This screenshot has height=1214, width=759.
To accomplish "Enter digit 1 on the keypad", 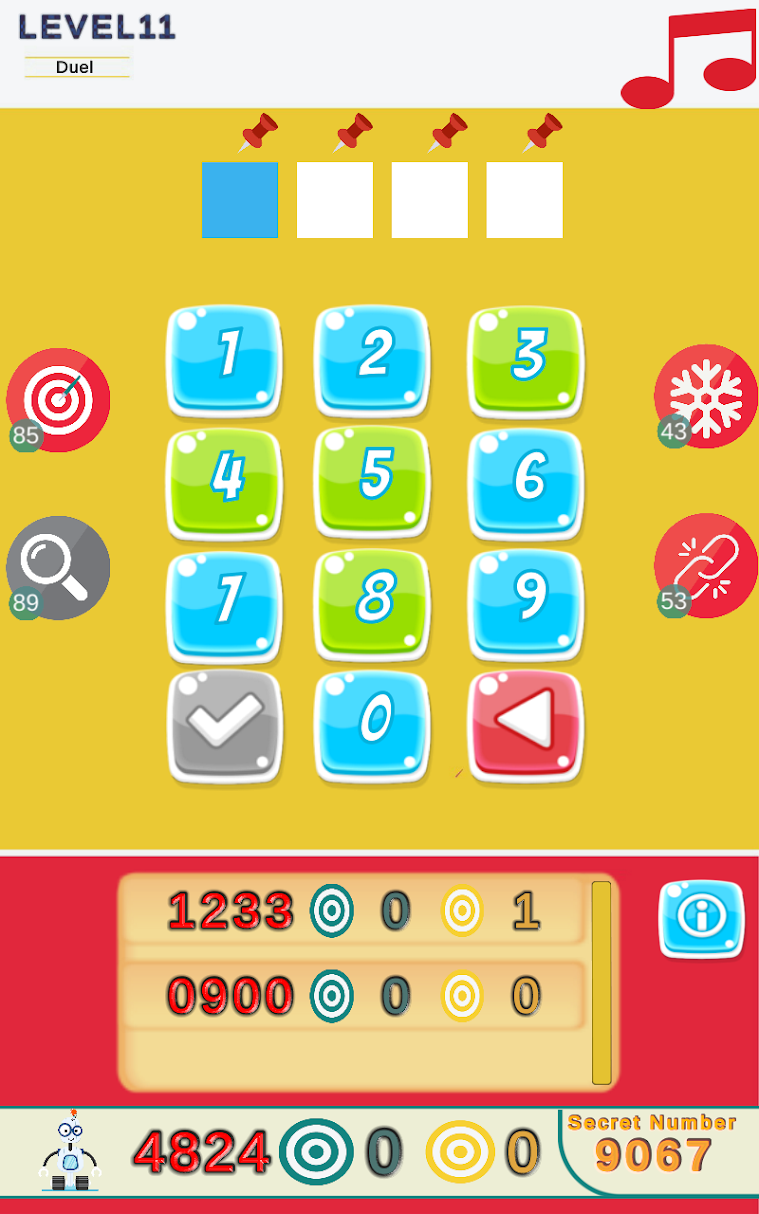I will pos(225,360).
